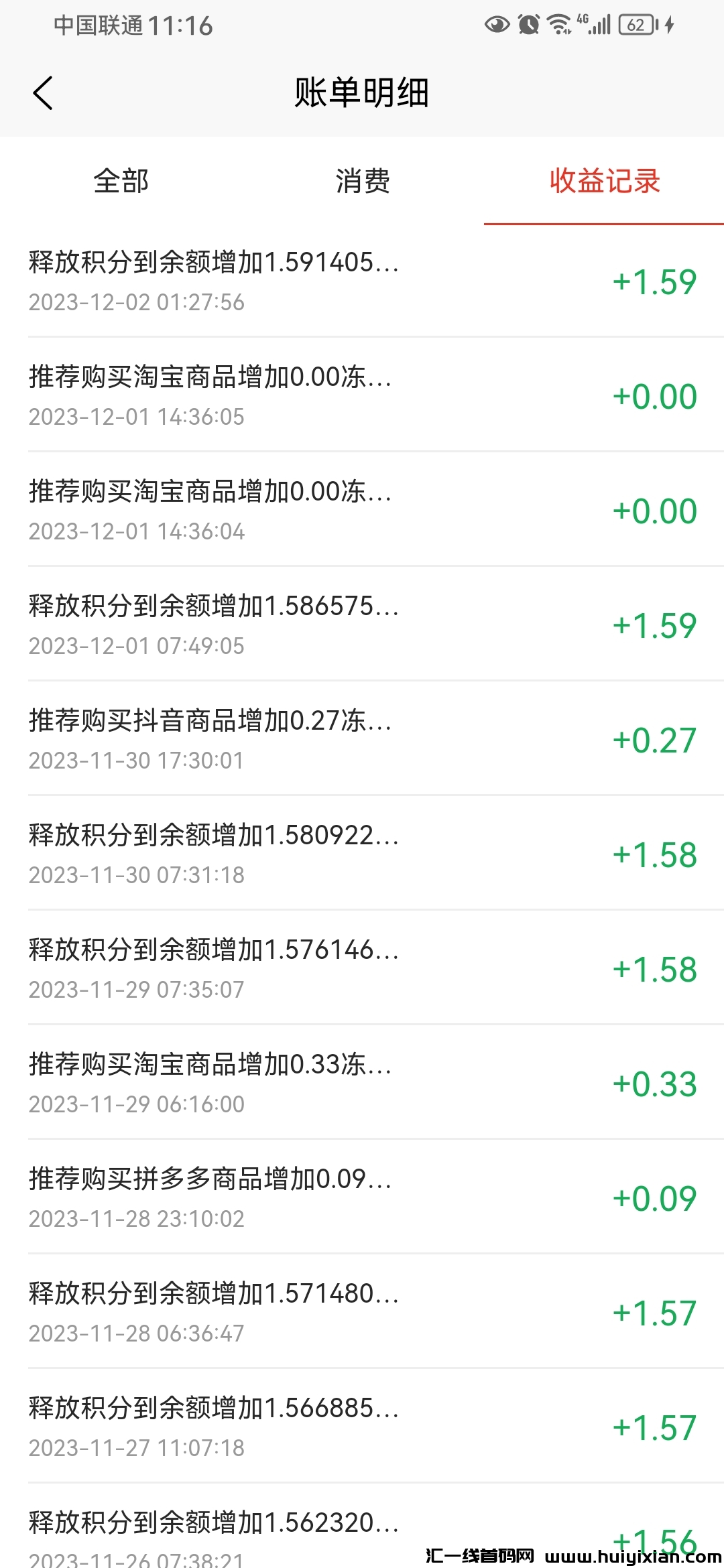Go back from the 账单明细 page

click(43, 92)
